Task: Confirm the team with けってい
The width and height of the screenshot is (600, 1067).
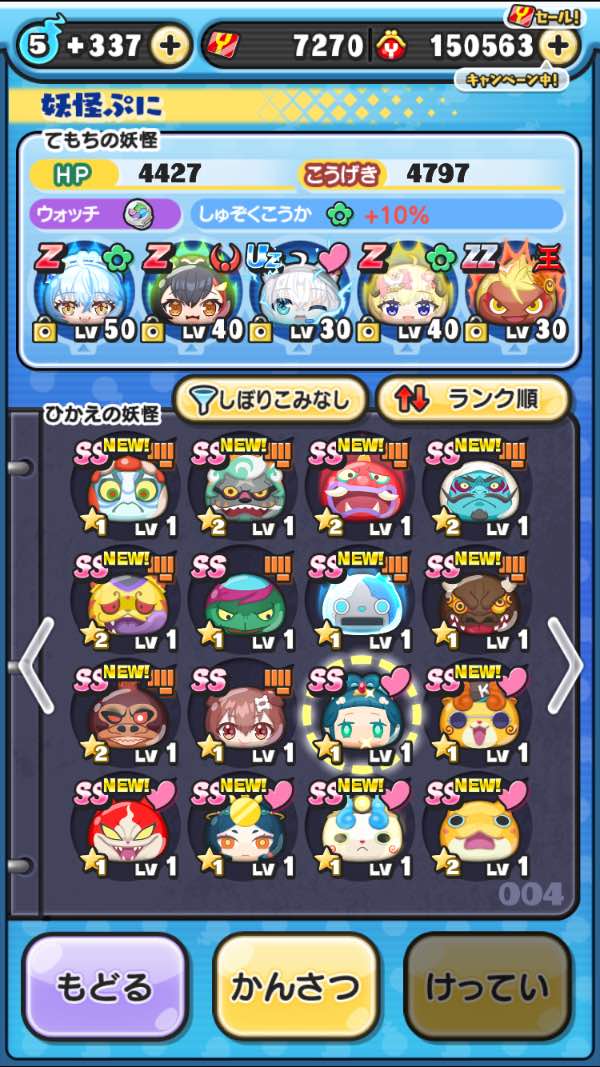Action: click(487, 987)
